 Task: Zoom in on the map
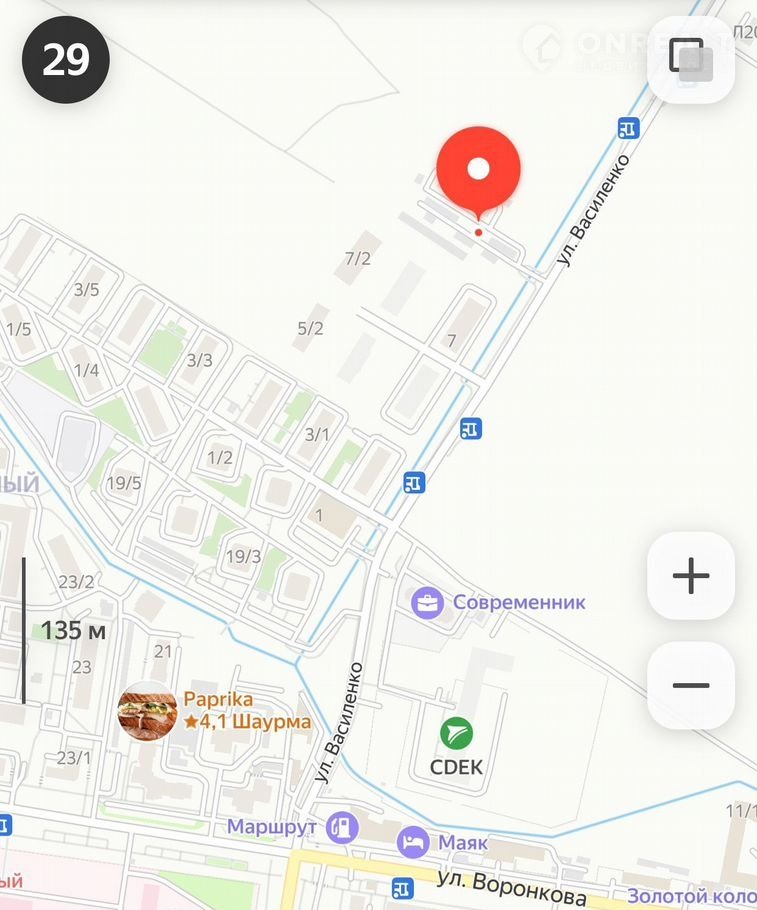click(x=690, y=576)
